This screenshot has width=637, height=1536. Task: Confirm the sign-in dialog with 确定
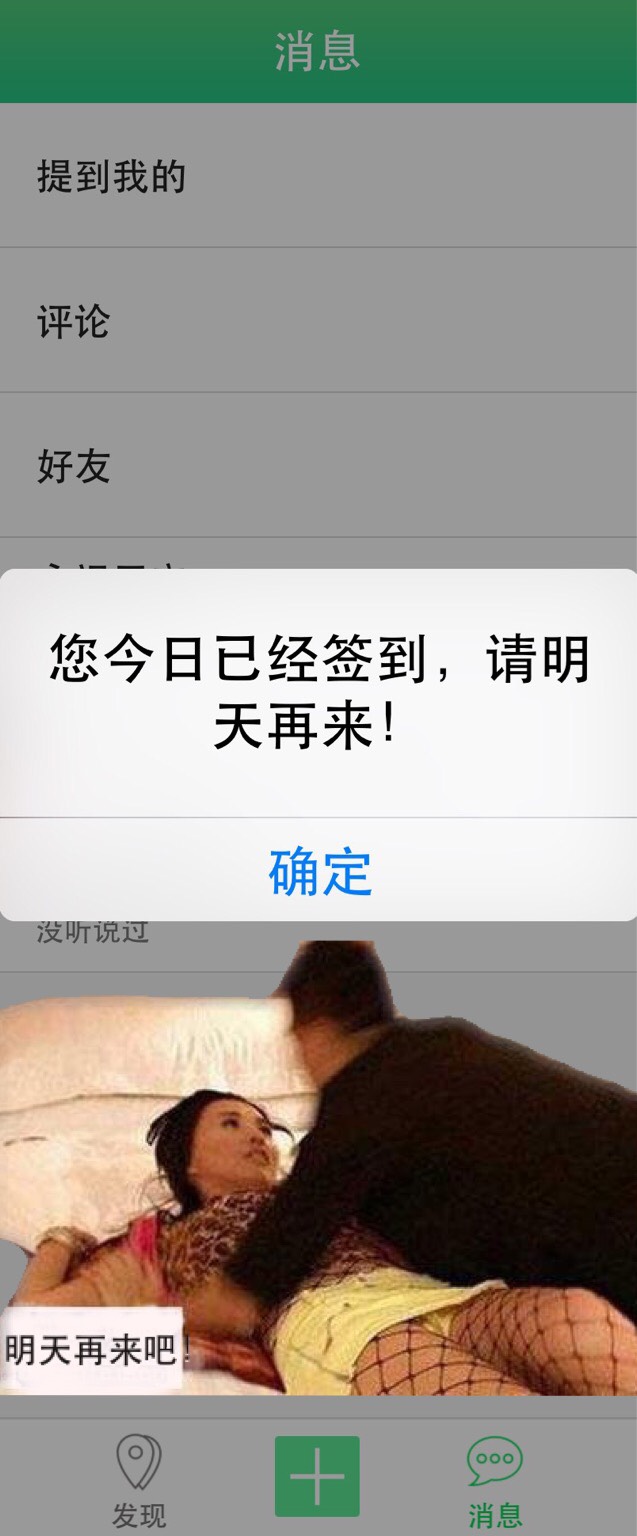319,871
